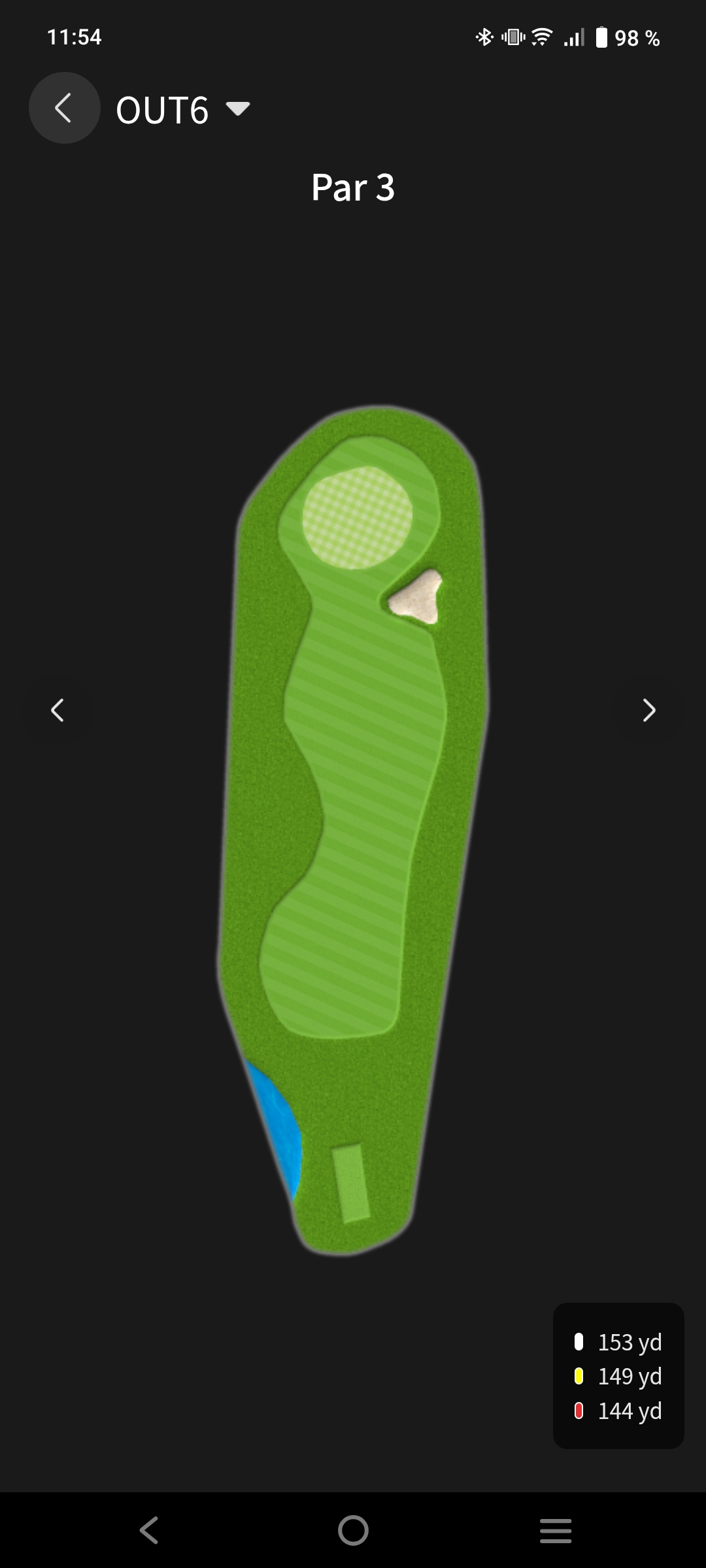Open recent apps from the navigation bar
The image size is (706, 1568).
pyautogui.click(x=556, y=1530)
